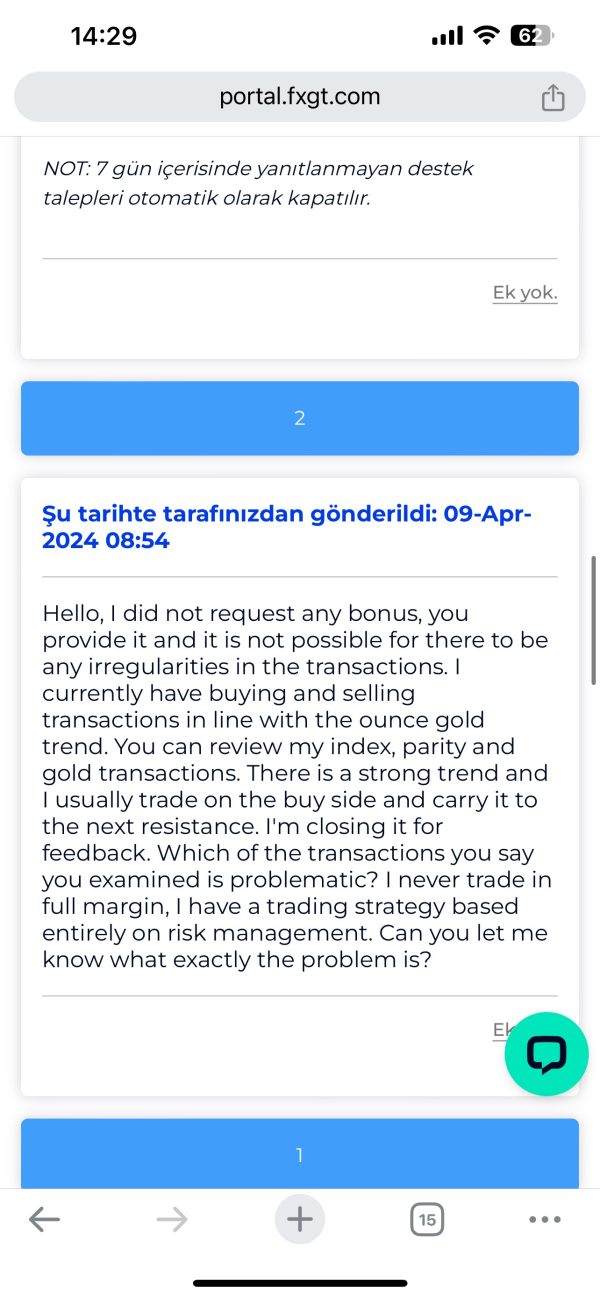View the 15 open tabs
This screenshot has width=600, height=1298.
click(427, 1219)
